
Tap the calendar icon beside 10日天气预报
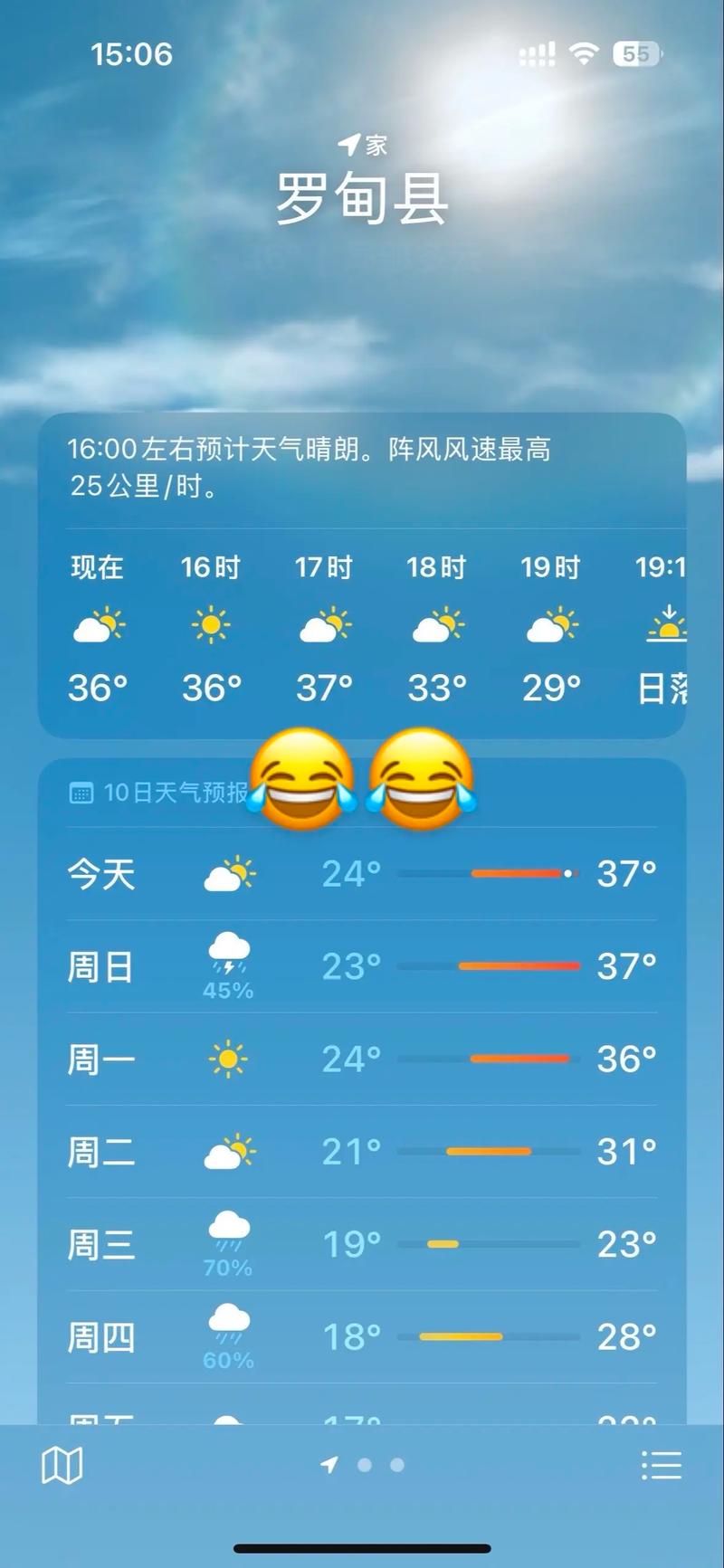(x=82, y=791)
